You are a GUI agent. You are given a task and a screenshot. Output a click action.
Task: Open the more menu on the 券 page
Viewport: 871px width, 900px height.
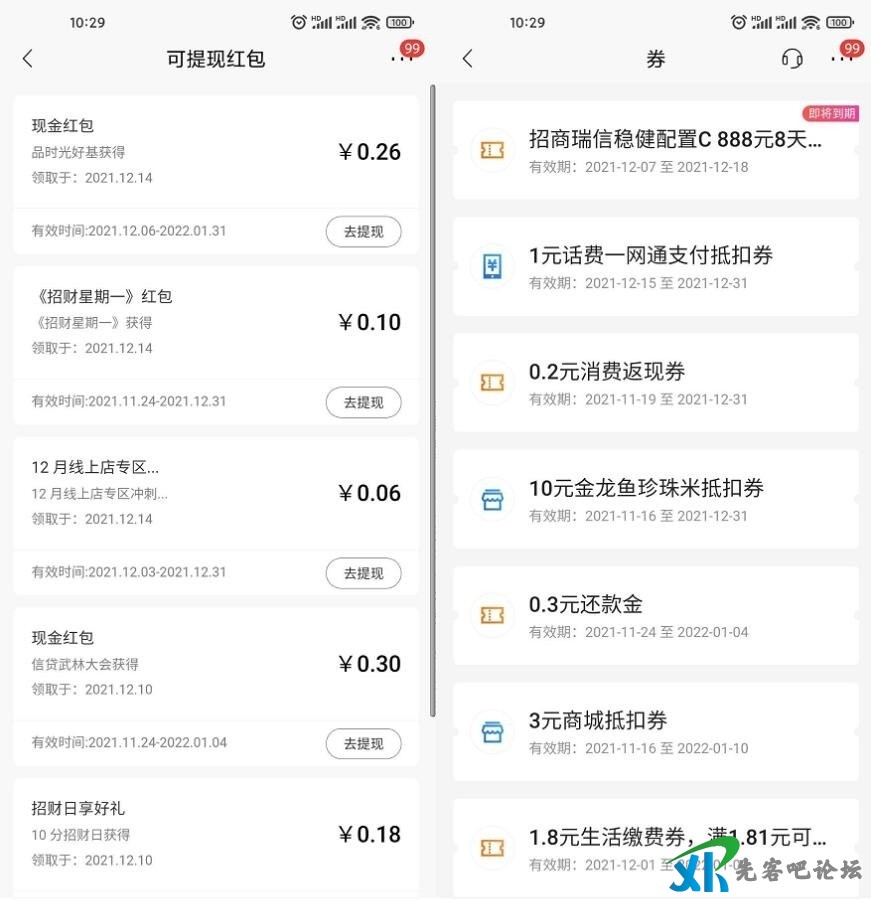(841, 59)
